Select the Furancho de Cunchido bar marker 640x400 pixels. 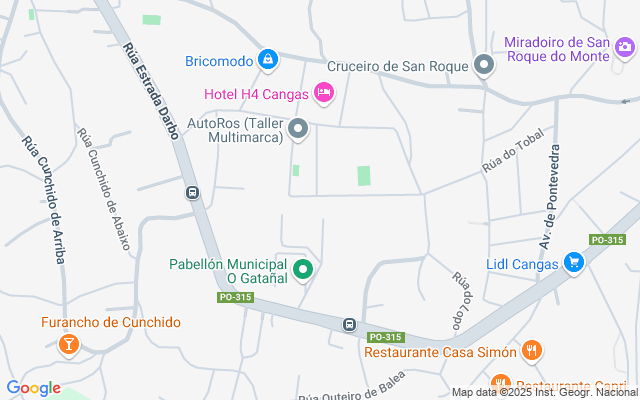[x=68, y=345]
